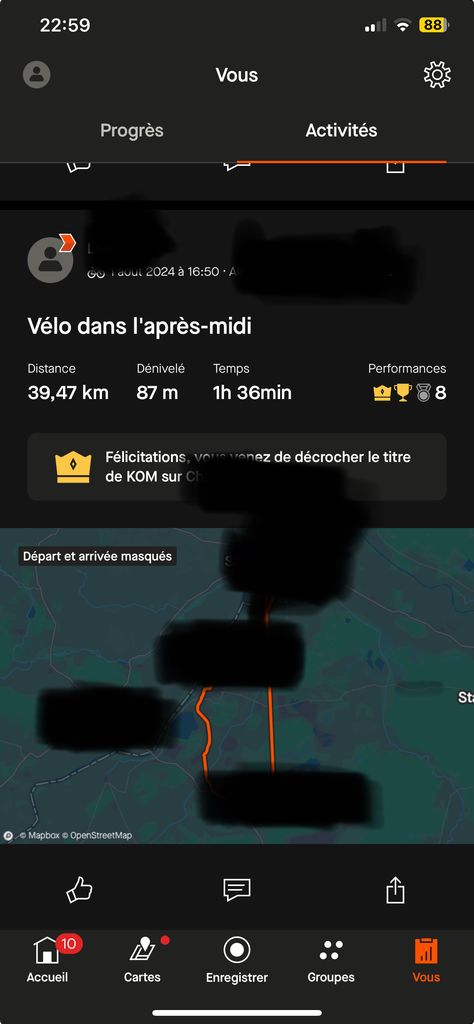The height and width of the screenshot is (1024, 474).
Task: Open the Vélo dans l'après-midi activity
Action: pyautogui.click(x=139, y=327)
